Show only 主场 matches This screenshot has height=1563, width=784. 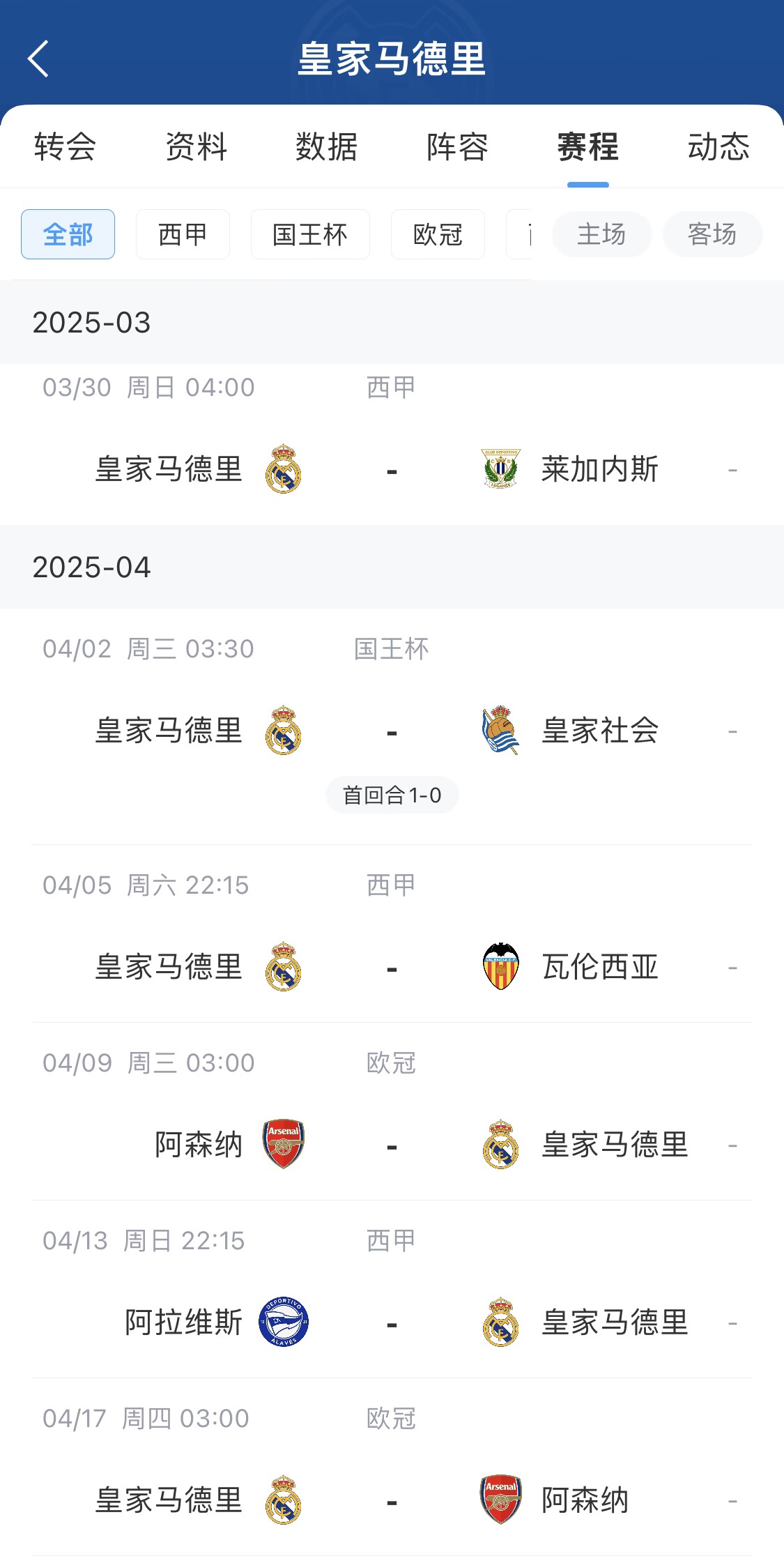[x=601, y=234]
